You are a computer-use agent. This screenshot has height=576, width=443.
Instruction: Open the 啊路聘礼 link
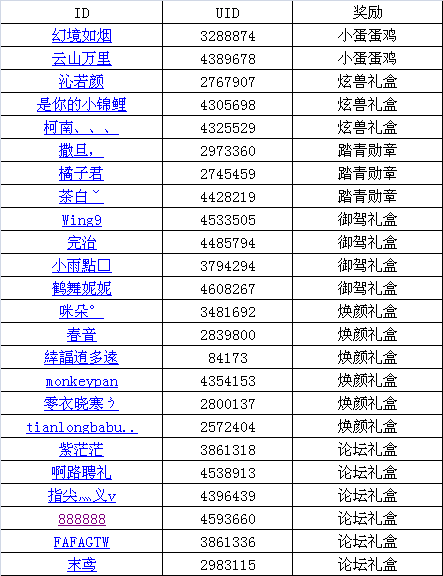(82, 473)
